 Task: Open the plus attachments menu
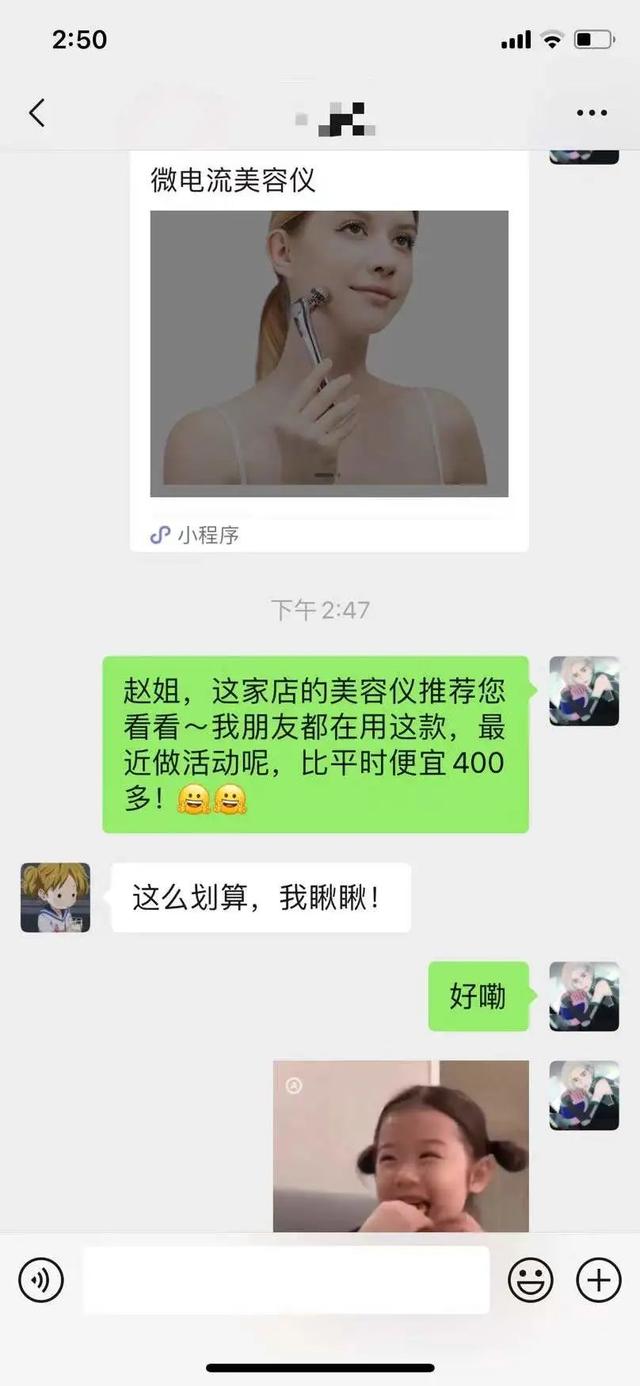coord(598,1280)
